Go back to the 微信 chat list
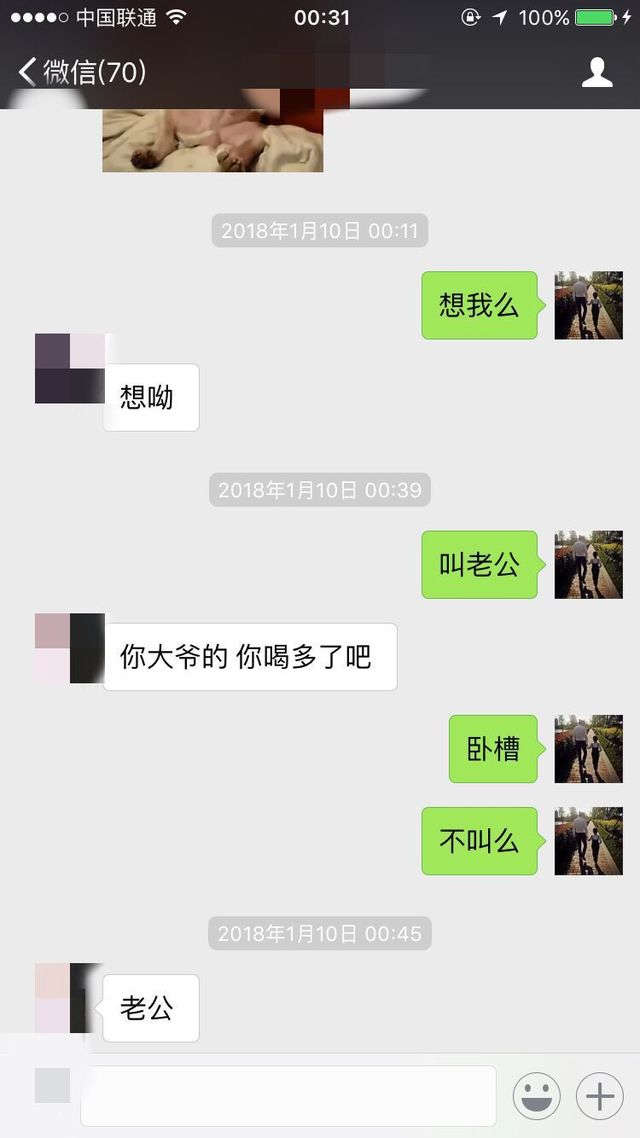This screenshot has width=640, height=1138. coord(82,72)
